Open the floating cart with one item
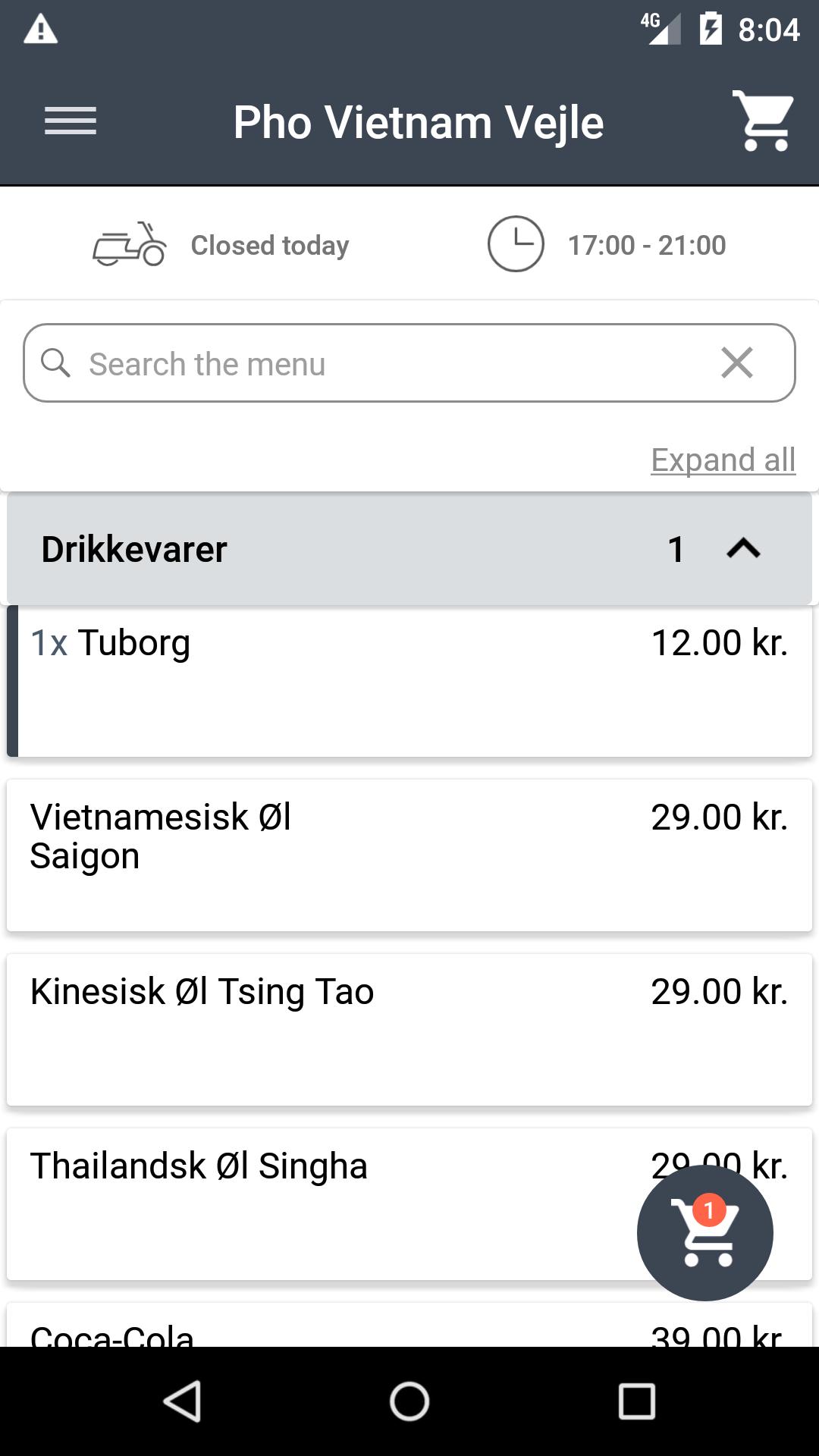This screenshot has height=1456, width=819. coord(705,1234)
